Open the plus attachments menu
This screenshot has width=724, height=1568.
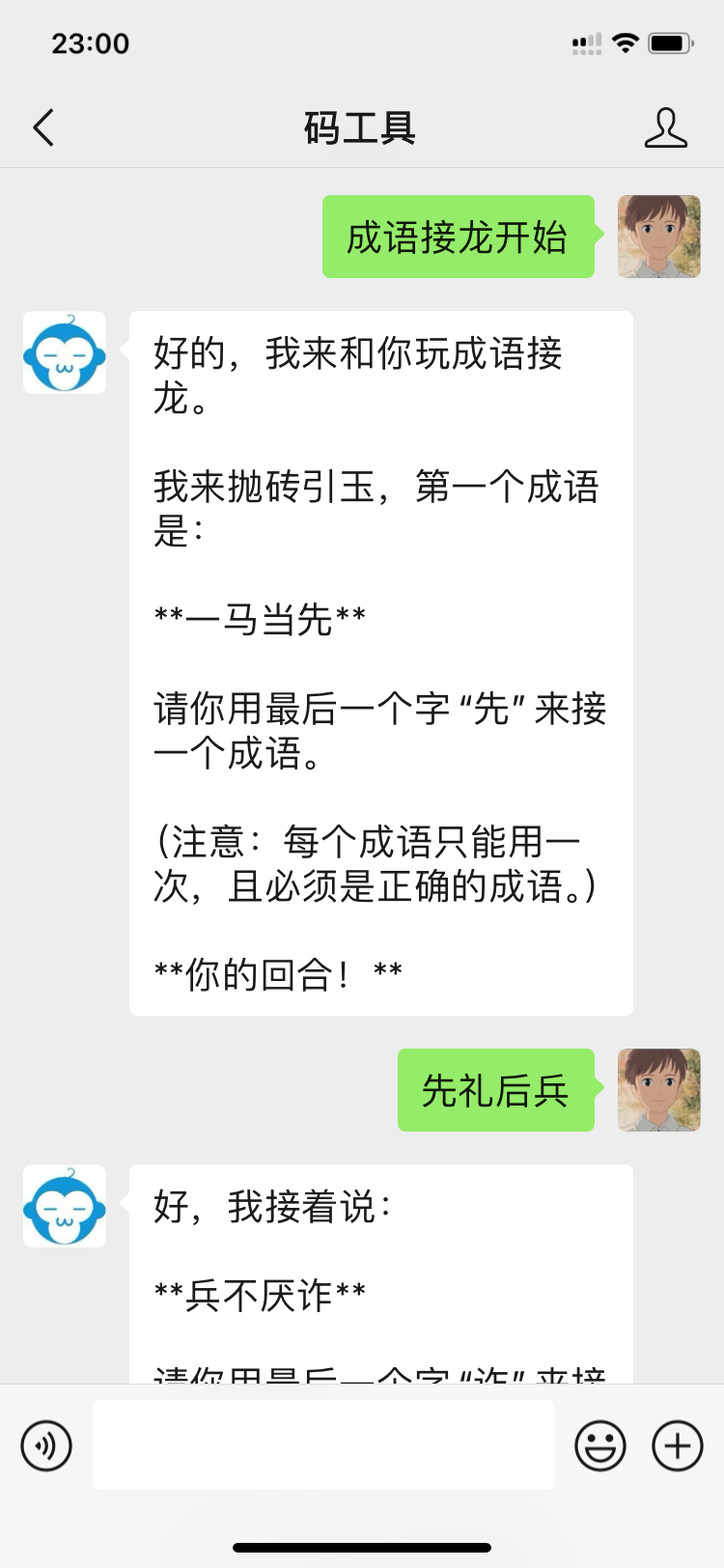[x=678, y=1445]
